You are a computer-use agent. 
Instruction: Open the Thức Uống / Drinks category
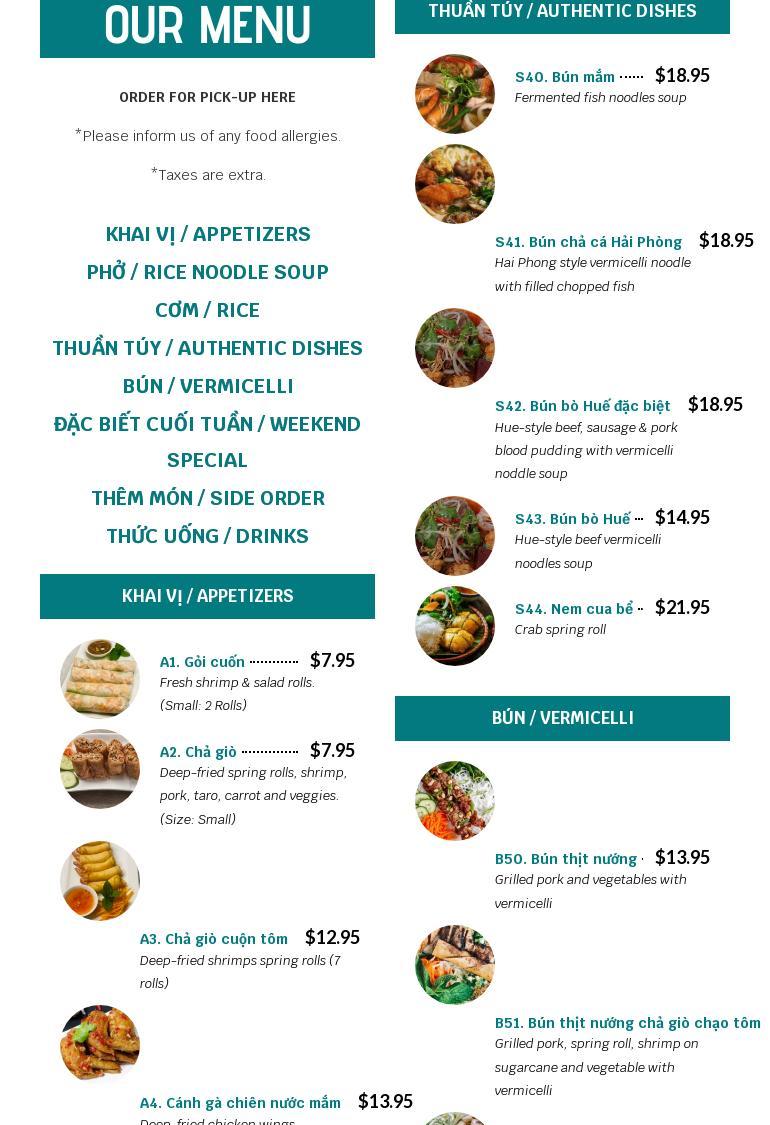pos(207,536)
